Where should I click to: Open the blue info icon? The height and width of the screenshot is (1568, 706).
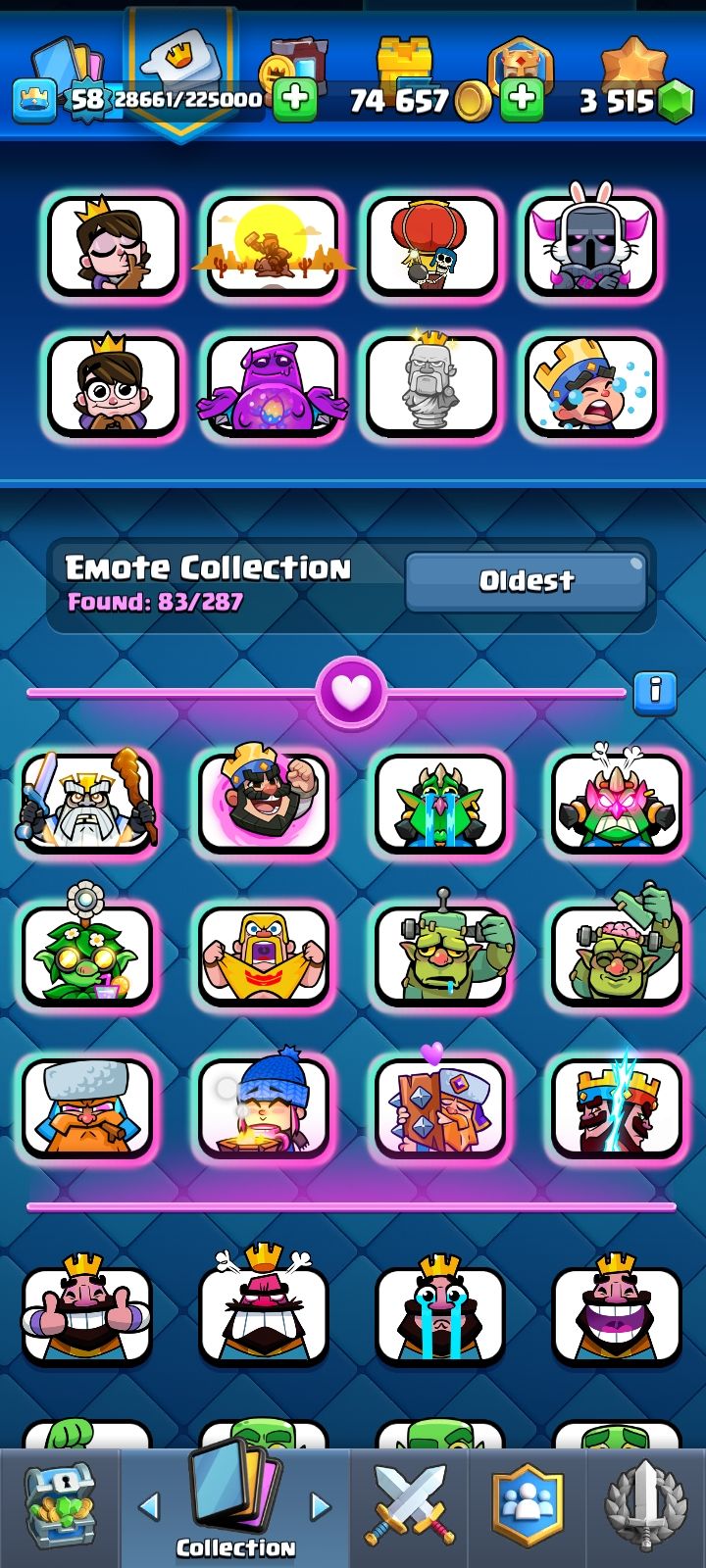coord(655,692)
